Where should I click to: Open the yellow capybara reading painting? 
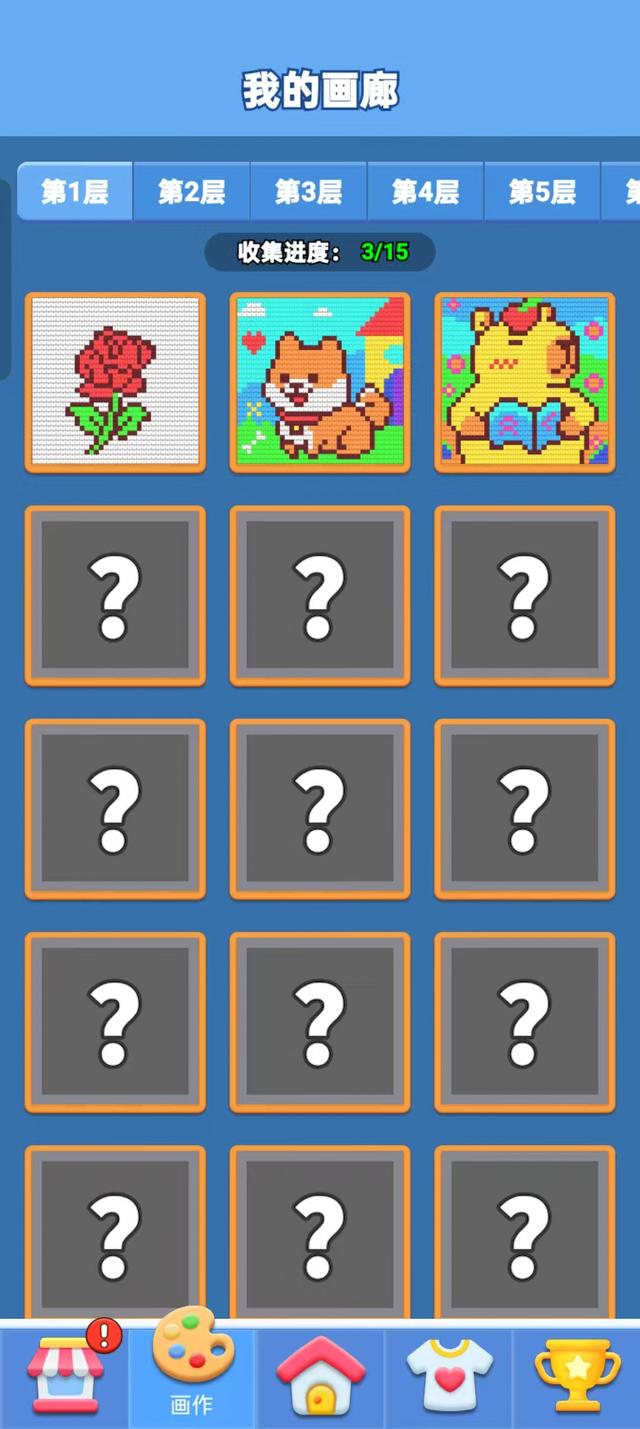tap(525, 382)
